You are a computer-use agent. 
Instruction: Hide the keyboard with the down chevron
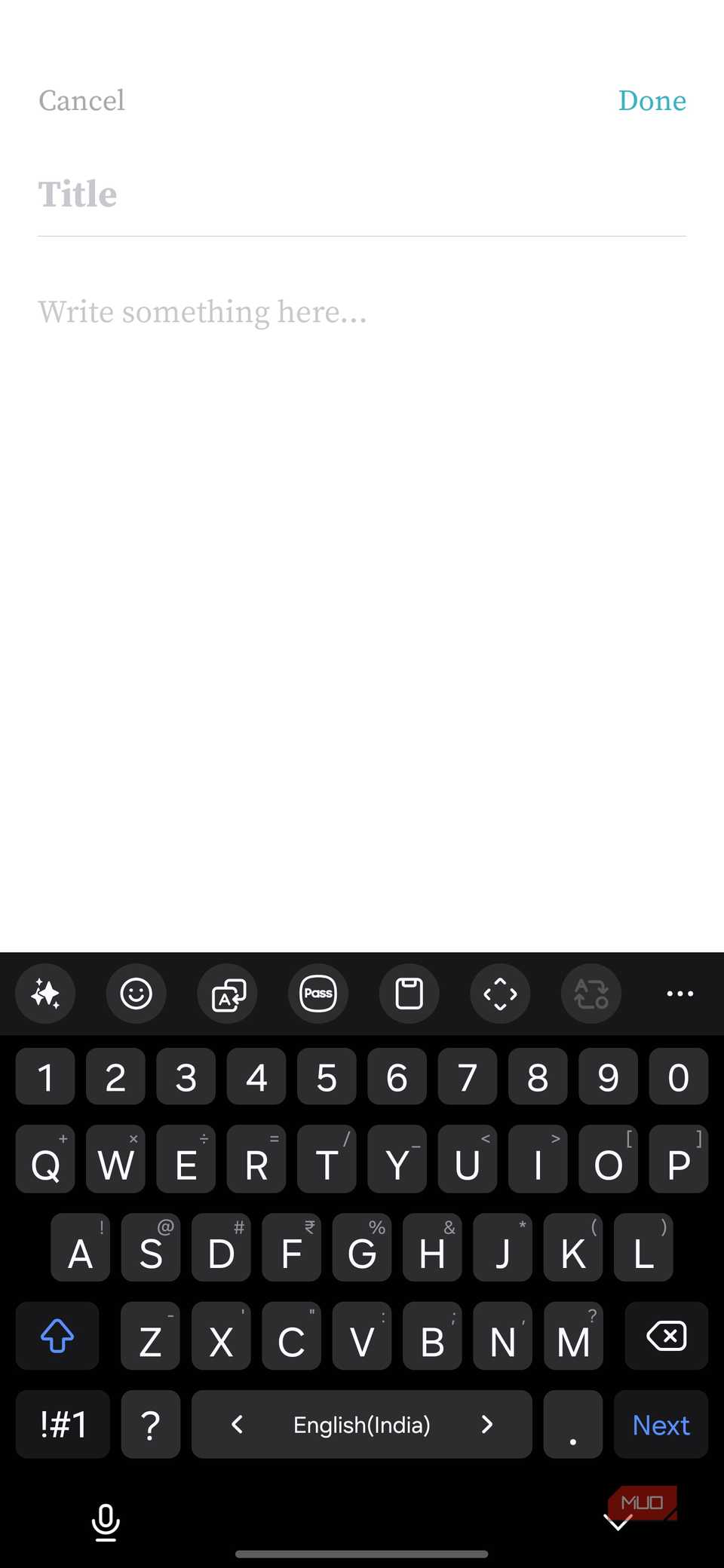(x=618, y=1523)
